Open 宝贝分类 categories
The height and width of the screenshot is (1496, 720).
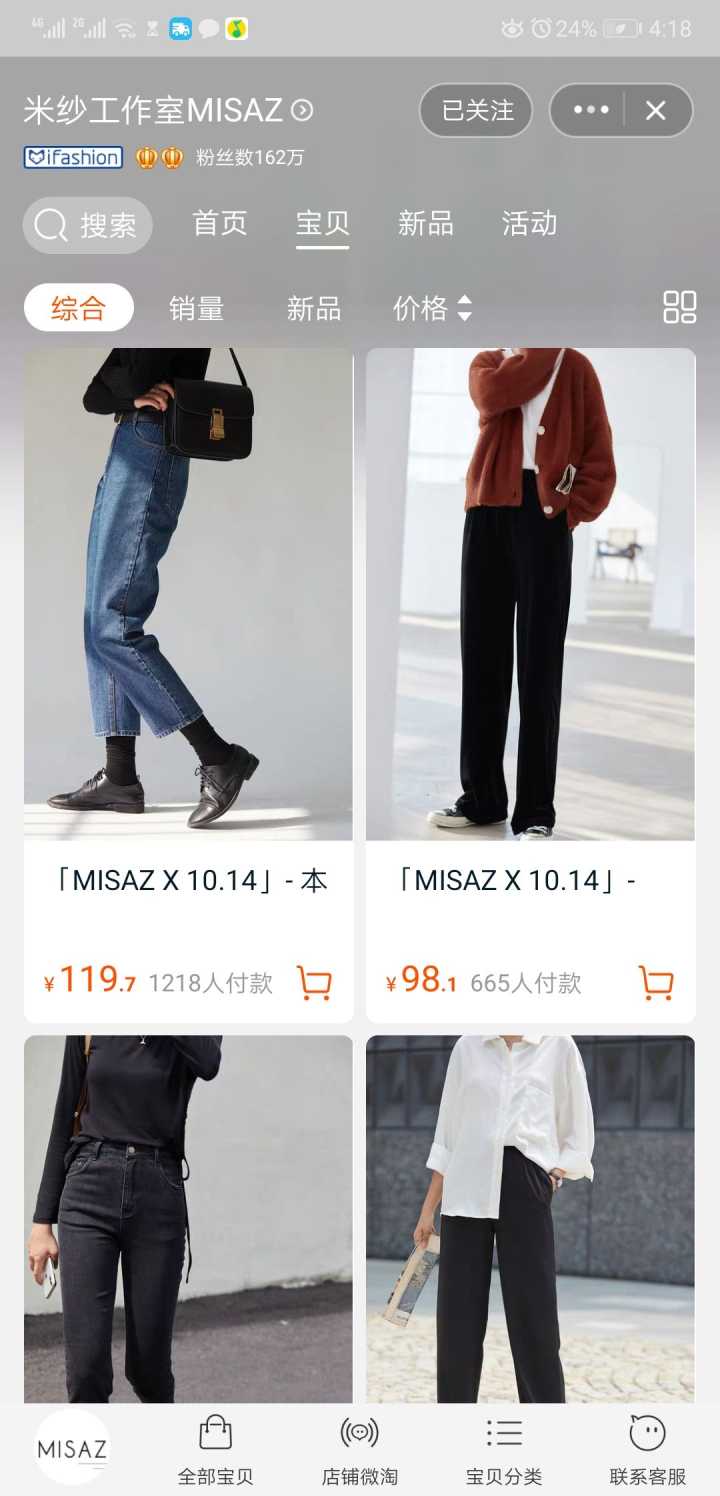click(x=504, y=1450)
